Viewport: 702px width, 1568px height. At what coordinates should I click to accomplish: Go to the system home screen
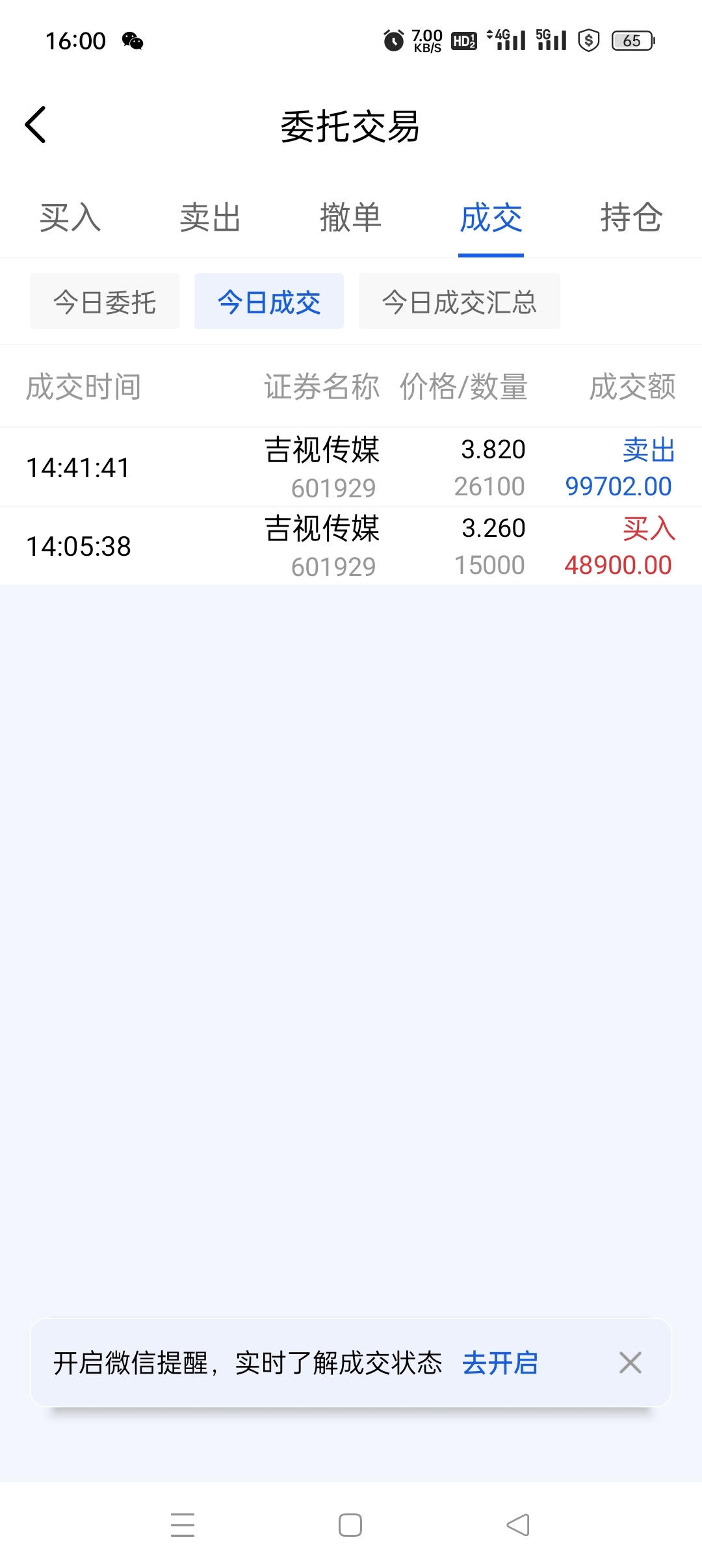(x=350, y=1525)
